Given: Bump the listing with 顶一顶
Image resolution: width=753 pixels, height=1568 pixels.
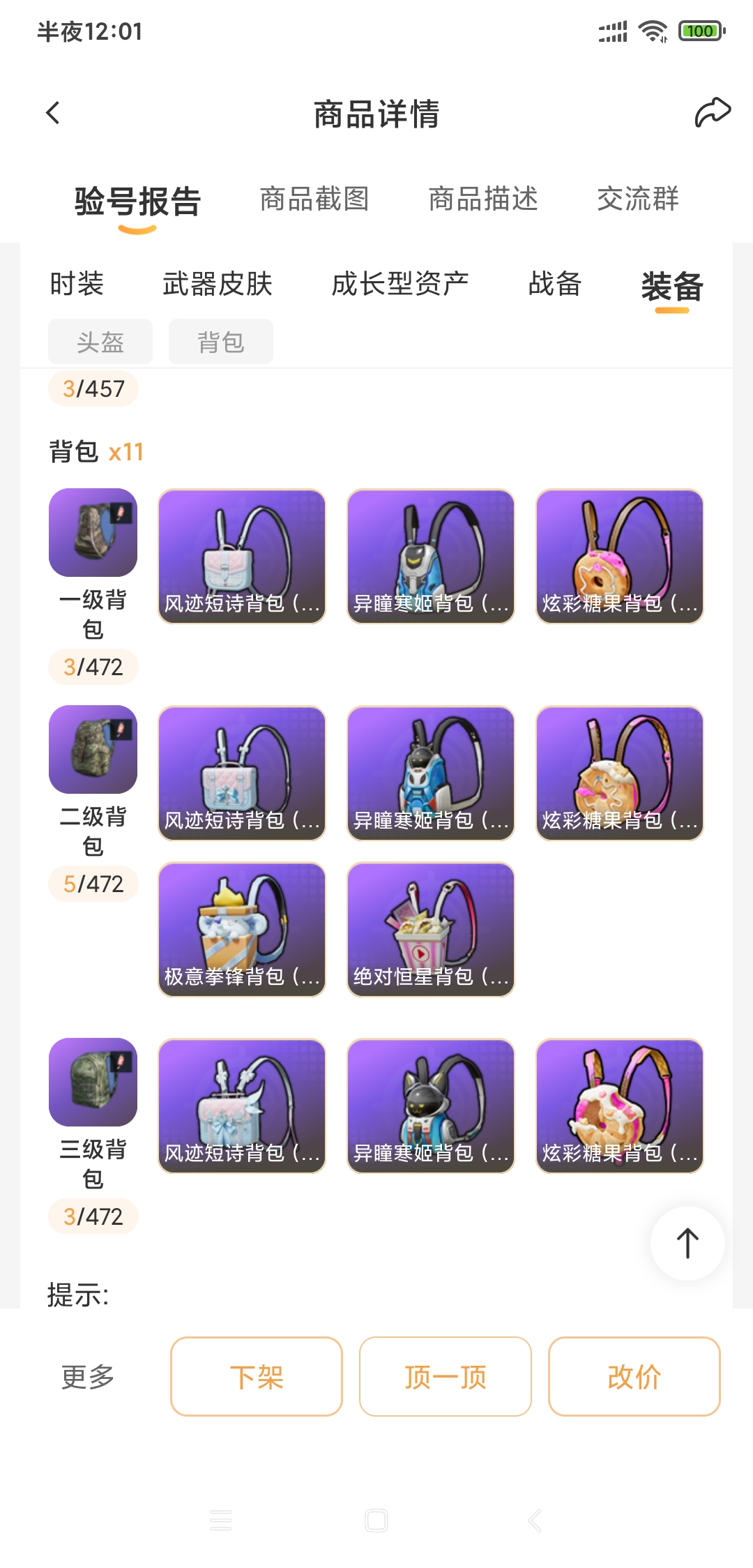Looking at the screenshot, I should coord(446,1377).
